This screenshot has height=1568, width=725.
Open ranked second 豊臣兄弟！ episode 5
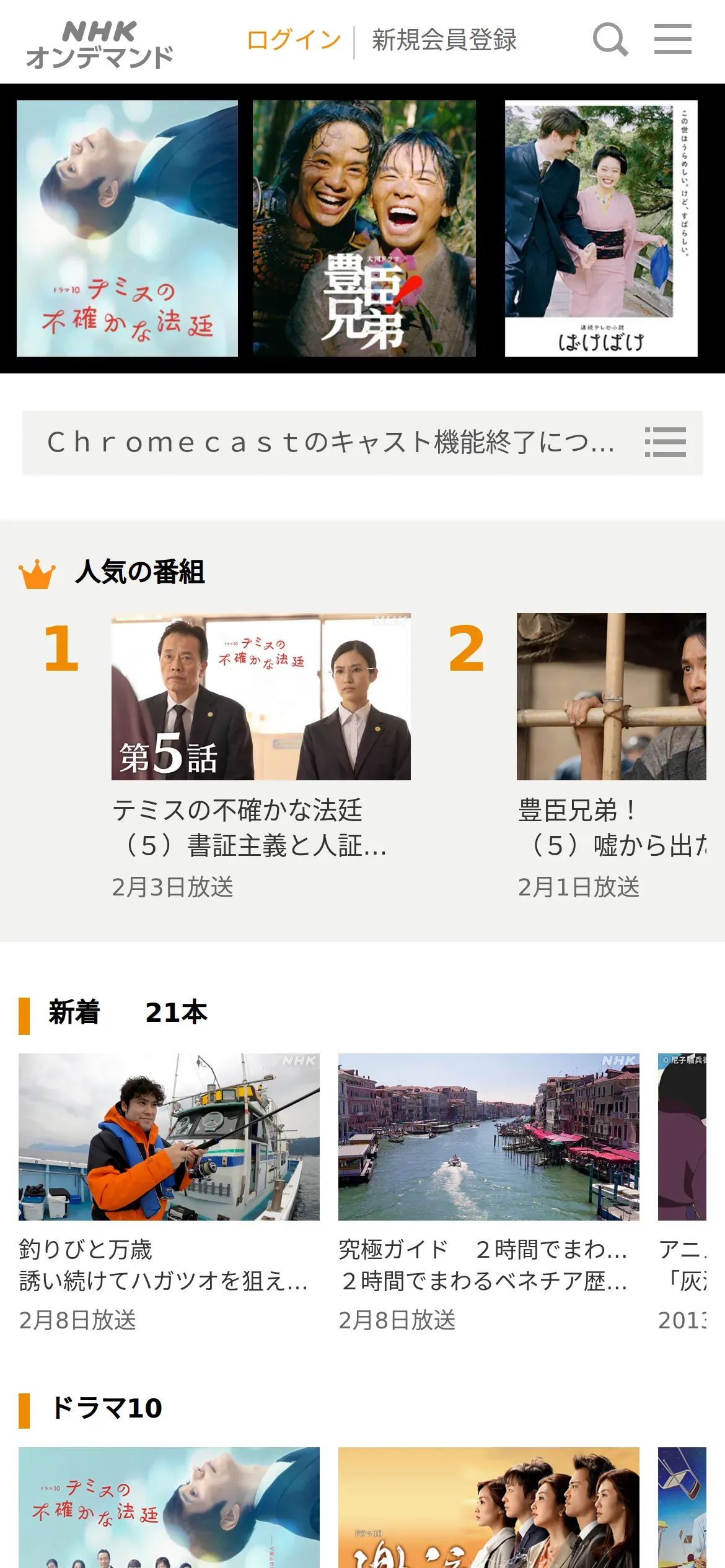tap(612, 697)
